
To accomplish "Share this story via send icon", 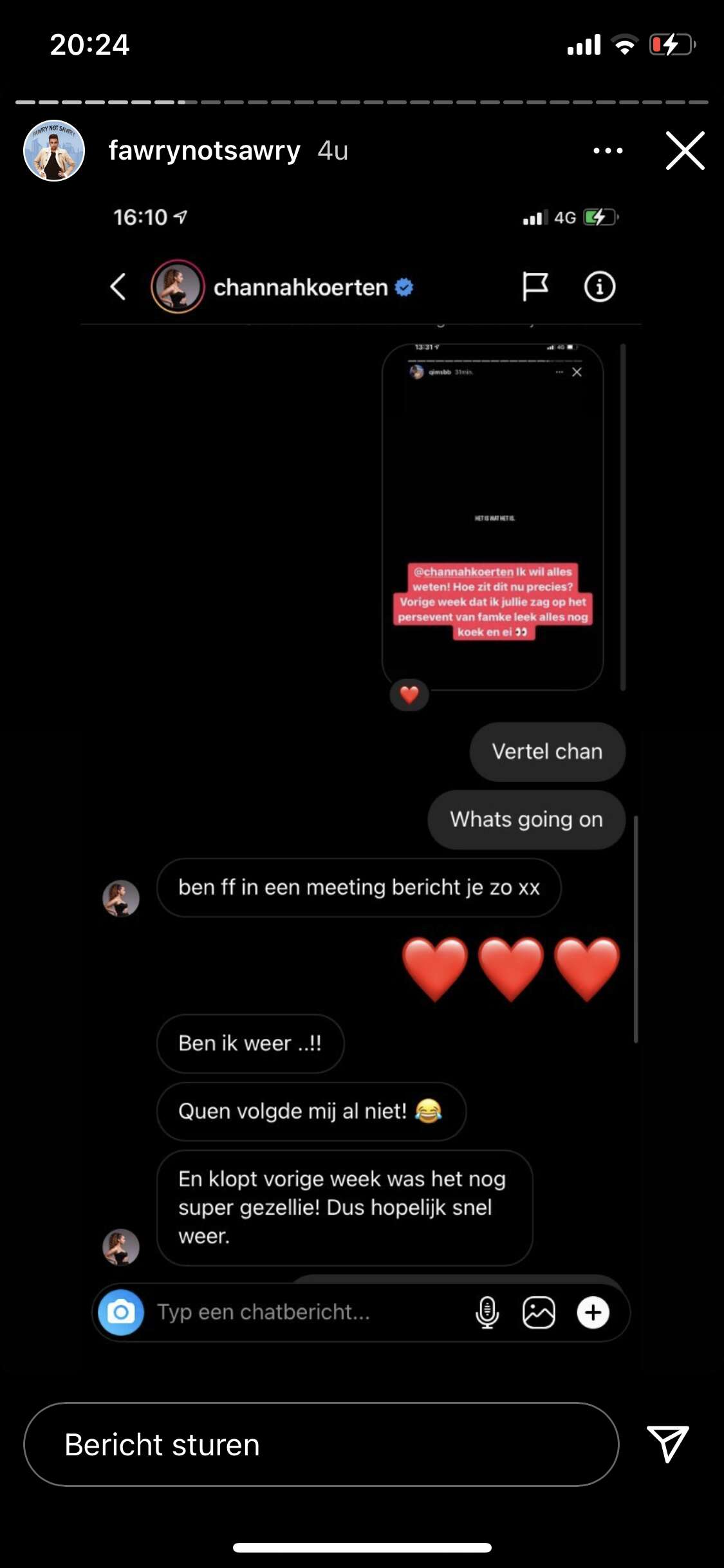I will pyautogui.click(x=667, y=1444).
